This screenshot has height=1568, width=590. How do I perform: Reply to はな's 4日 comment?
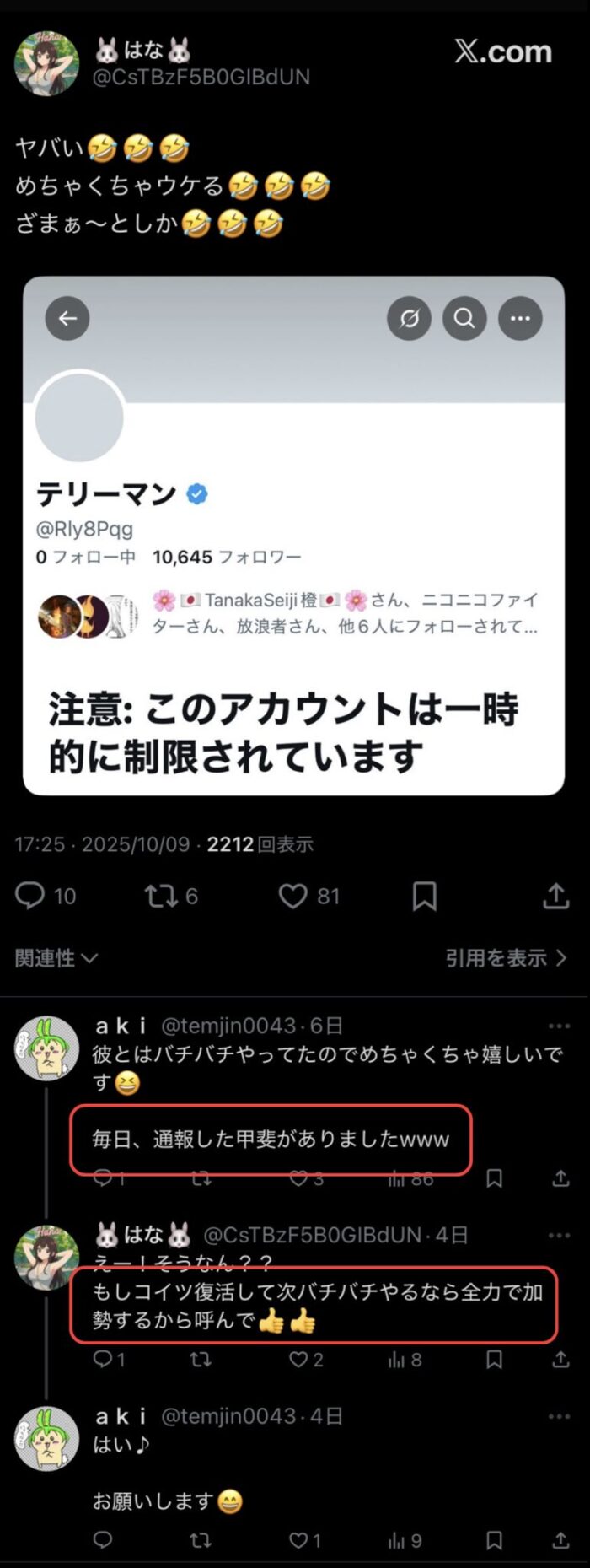click(103, 1360)
